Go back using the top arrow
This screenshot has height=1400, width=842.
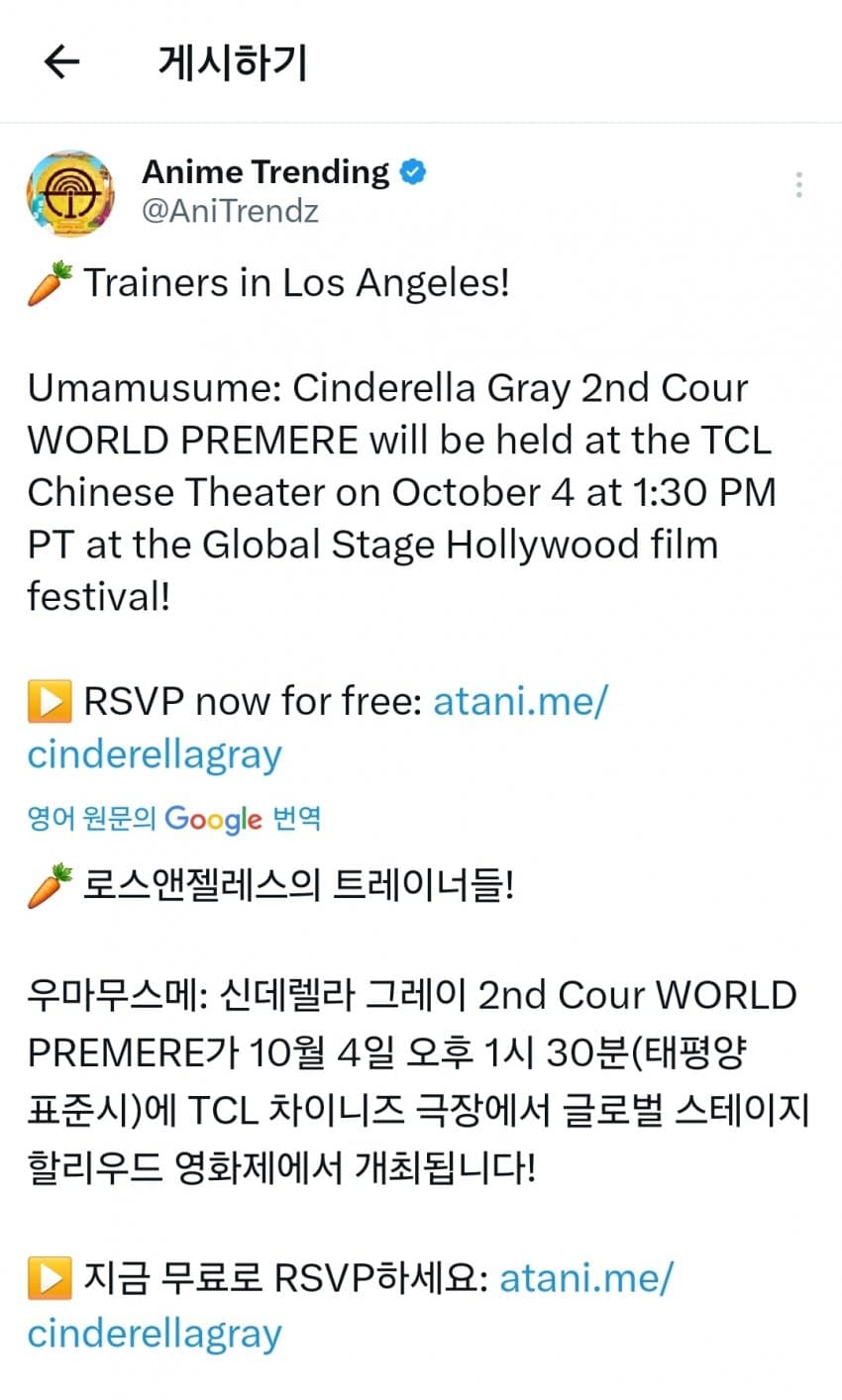click(x=61, y=62)
